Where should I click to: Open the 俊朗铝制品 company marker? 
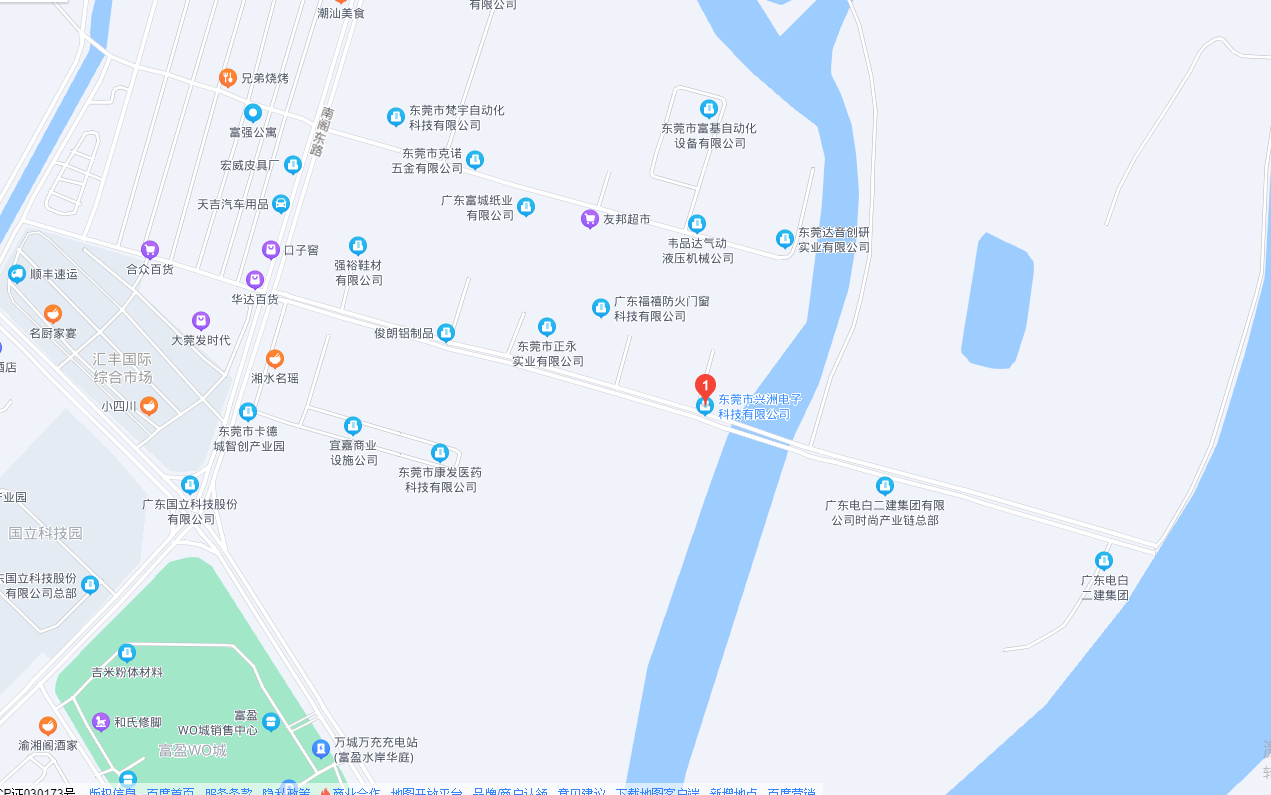tap(446, 333)
